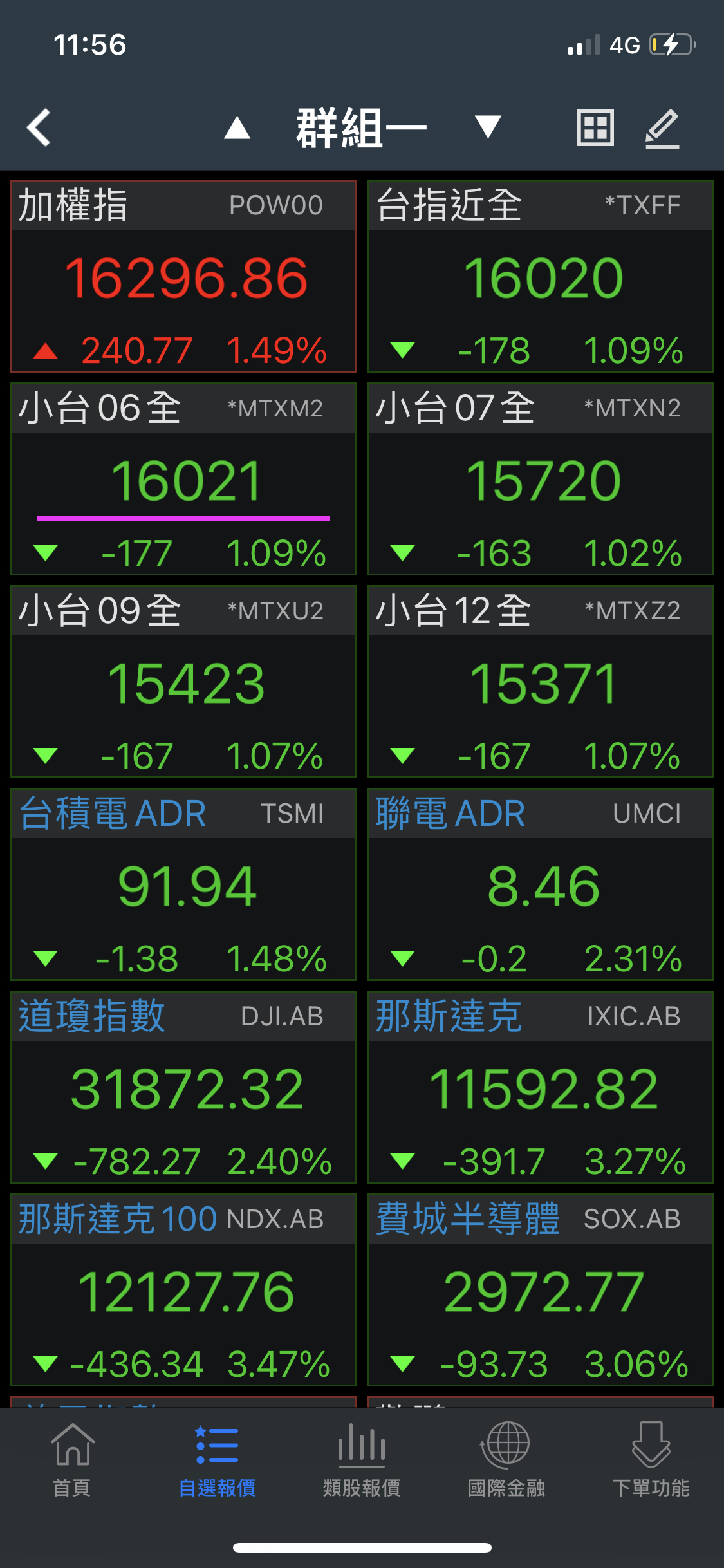Edit the watchlist with the pencil icon
724x1568 pixels.
(662, 129)
